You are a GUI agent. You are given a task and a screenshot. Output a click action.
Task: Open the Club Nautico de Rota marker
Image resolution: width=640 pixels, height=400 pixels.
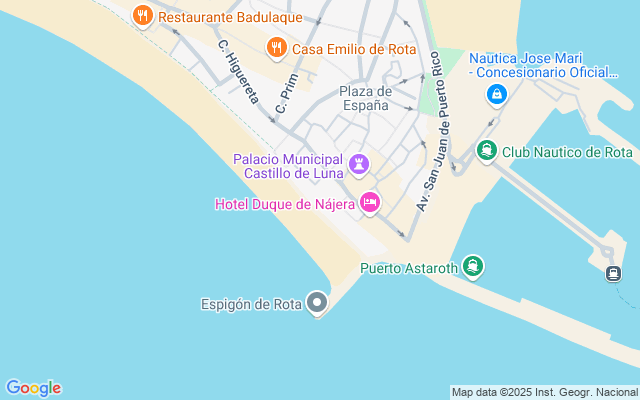(487, 152)
